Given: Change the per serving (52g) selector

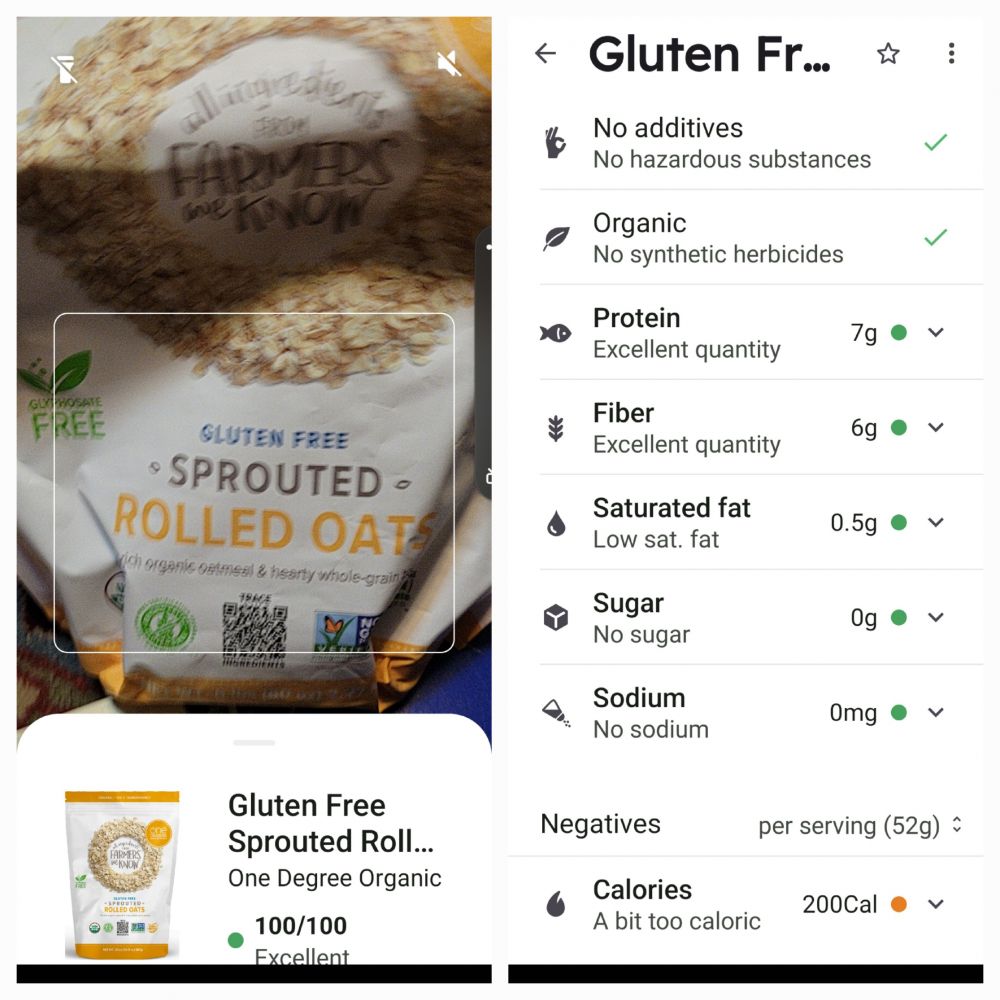Looking at the screenshot, I should pyautogui.click(x=860, y=826).
